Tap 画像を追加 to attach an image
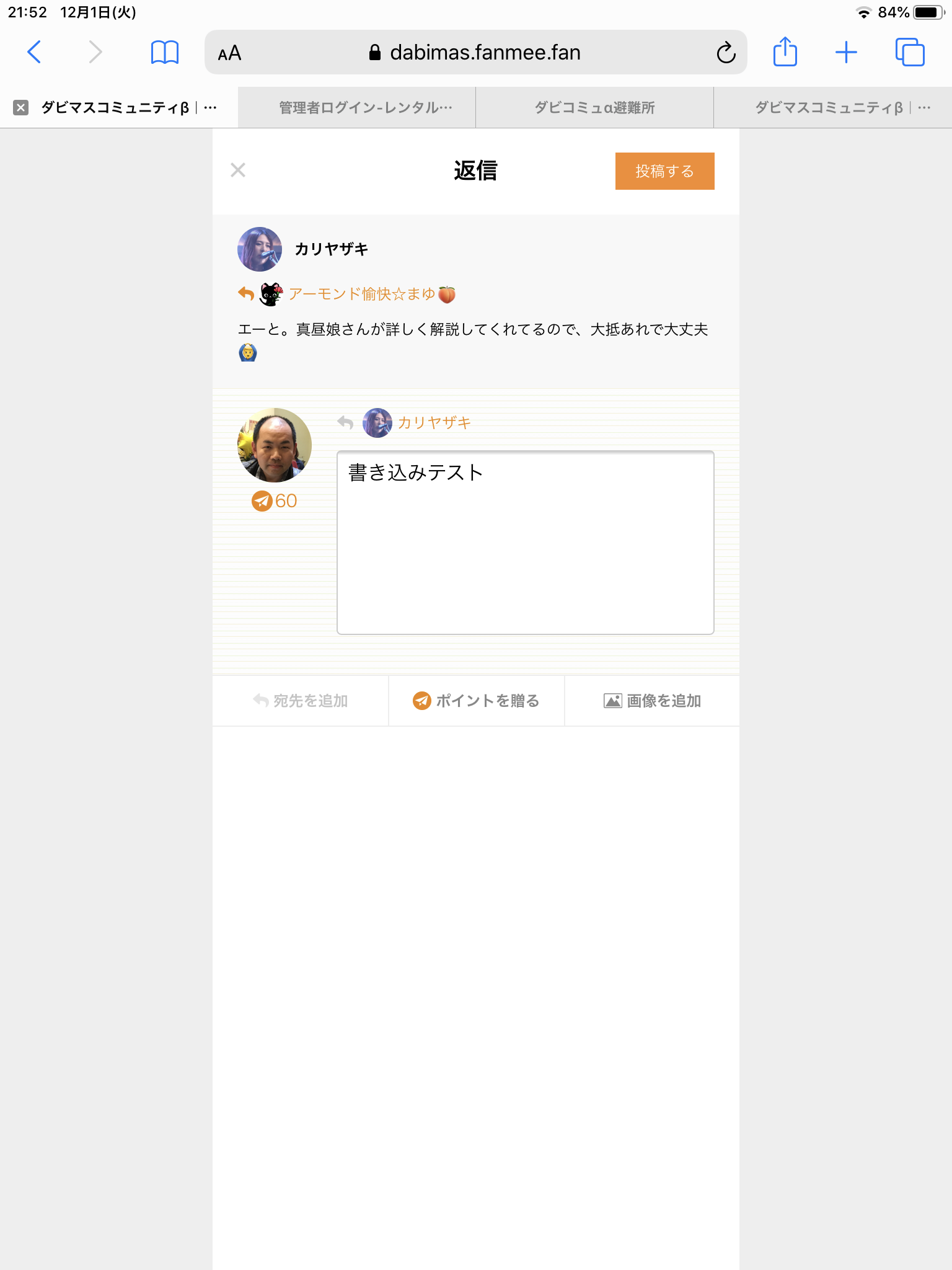The height and width of the screenshot is (1270, 952). click(652, 701)
